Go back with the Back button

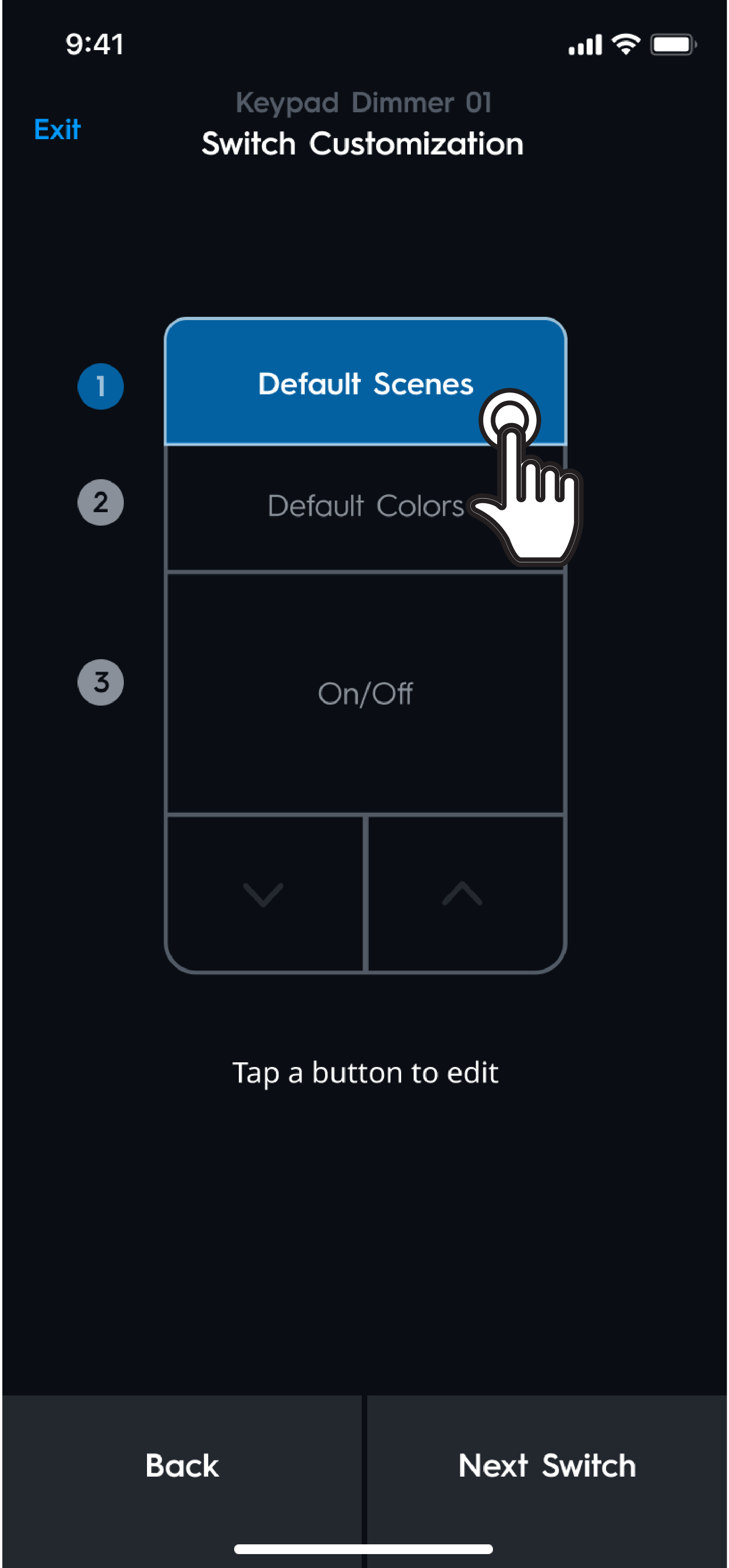tap(182, 1465)
